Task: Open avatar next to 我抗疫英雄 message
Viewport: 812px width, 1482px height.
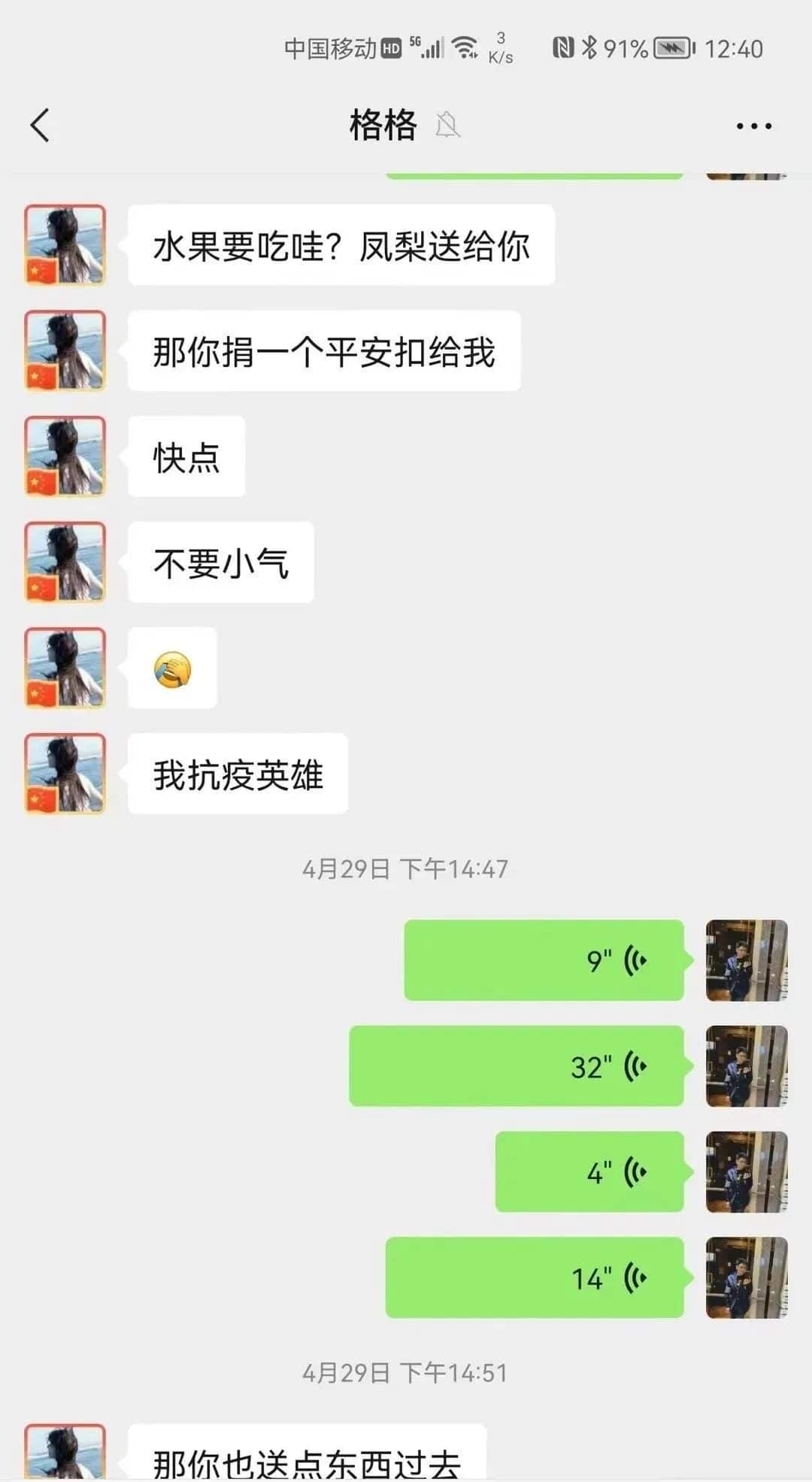Action: (65, 774)
